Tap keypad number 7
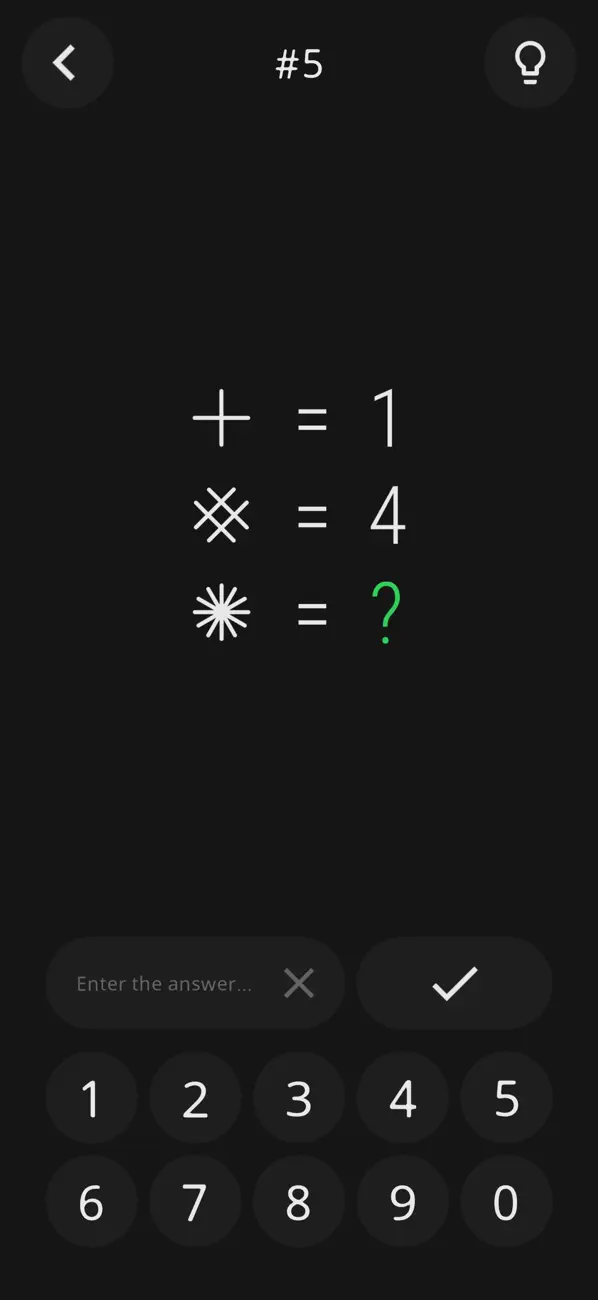 (x=195, y=1202)
